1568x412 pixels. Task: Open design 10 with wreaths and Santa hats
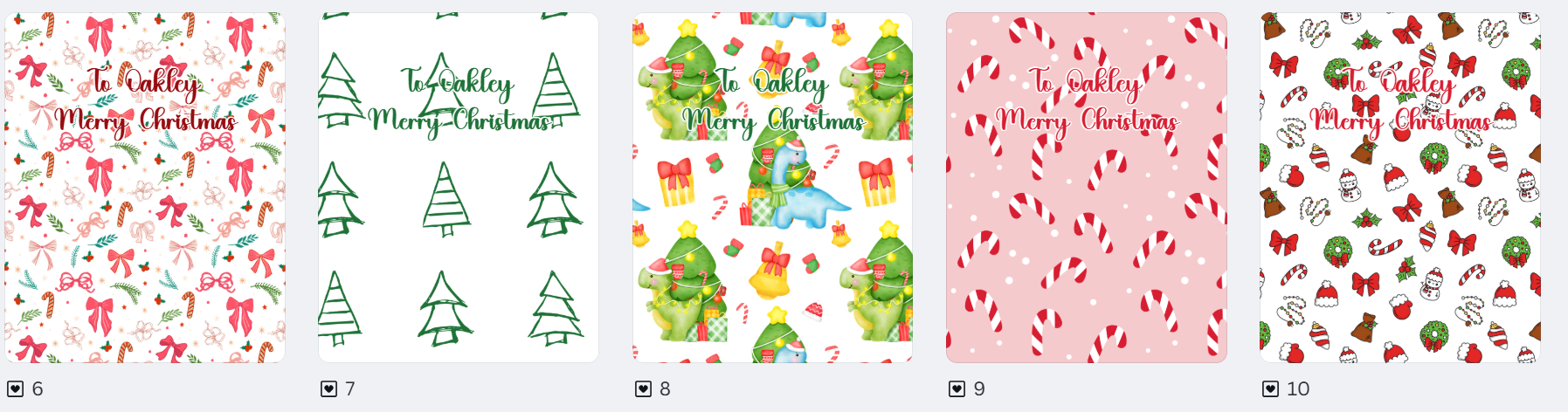tap(1400, 188)
